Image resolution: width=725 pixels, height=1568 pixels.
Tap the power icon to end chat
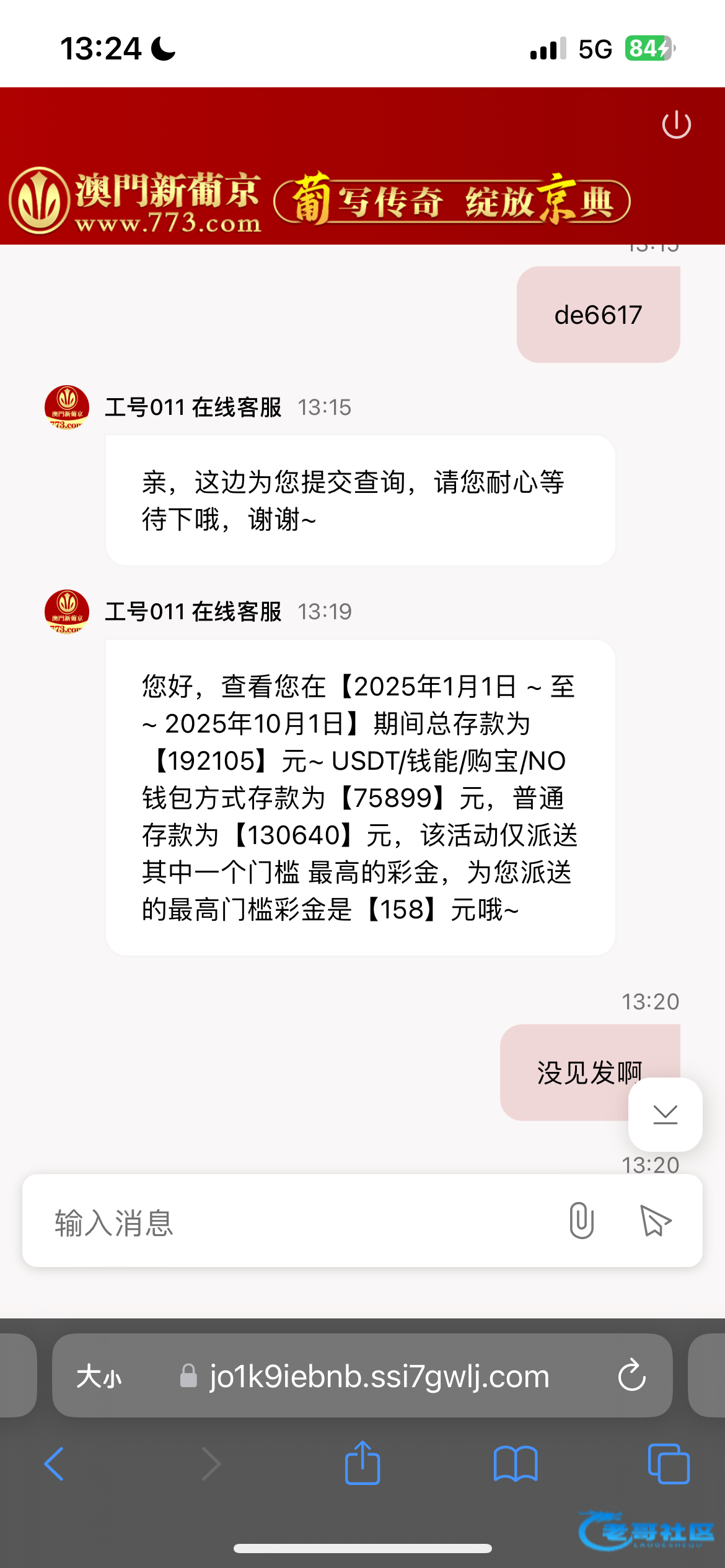pyautogui.click(x=676, y=124)
